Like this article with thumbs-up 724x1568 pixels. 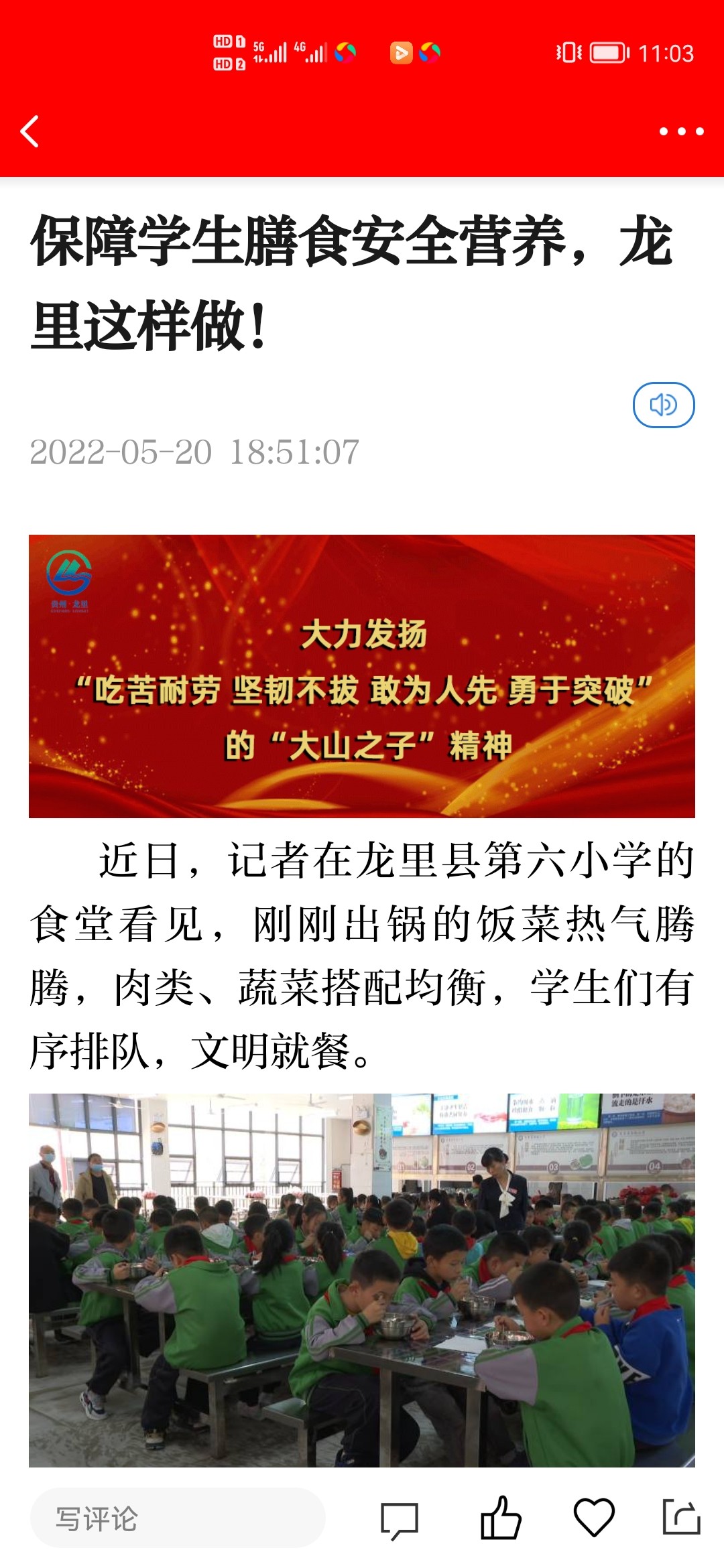pos(500,1518)
